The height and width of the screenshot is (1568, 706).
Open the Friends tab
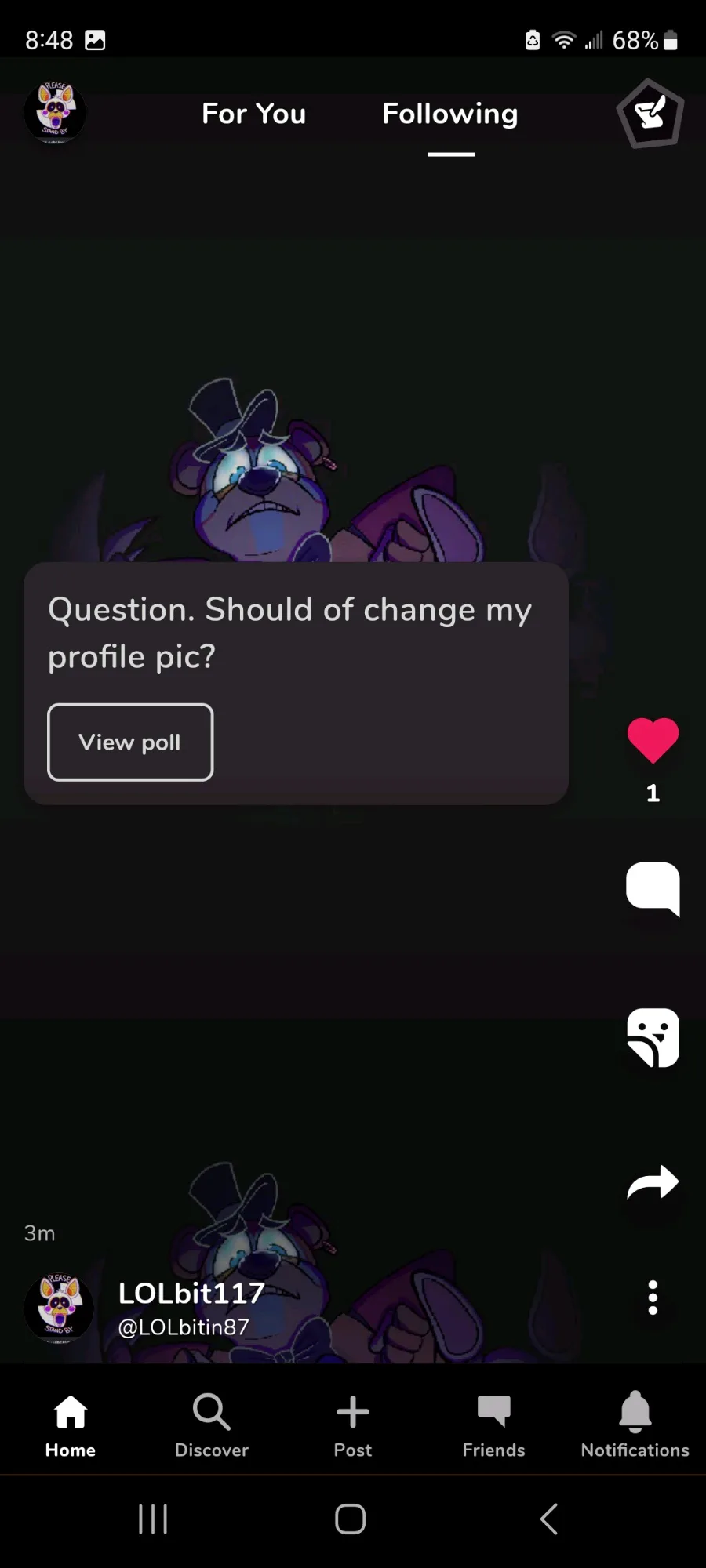(493, 1425)
